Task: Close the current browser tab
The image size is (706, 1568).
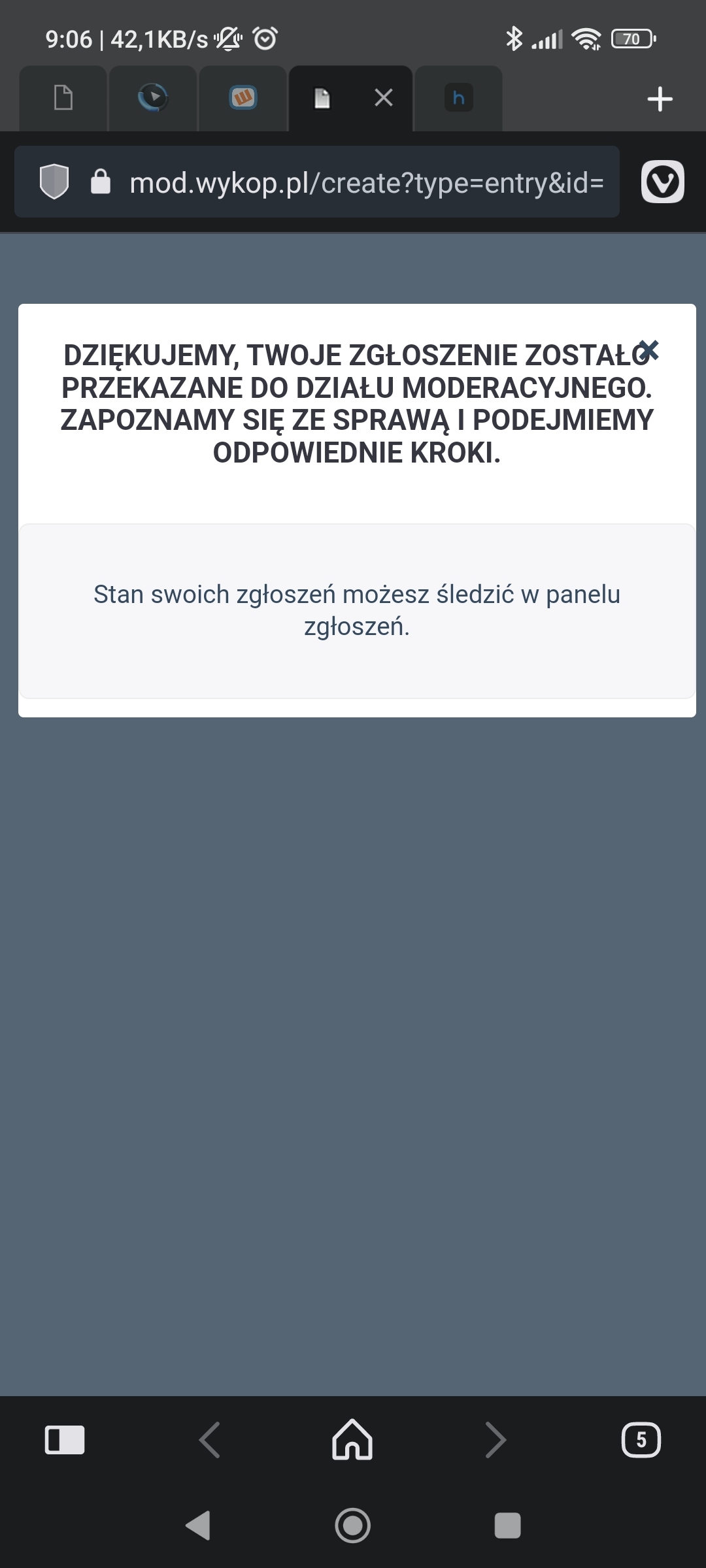Action: click(x=384, y=98)
